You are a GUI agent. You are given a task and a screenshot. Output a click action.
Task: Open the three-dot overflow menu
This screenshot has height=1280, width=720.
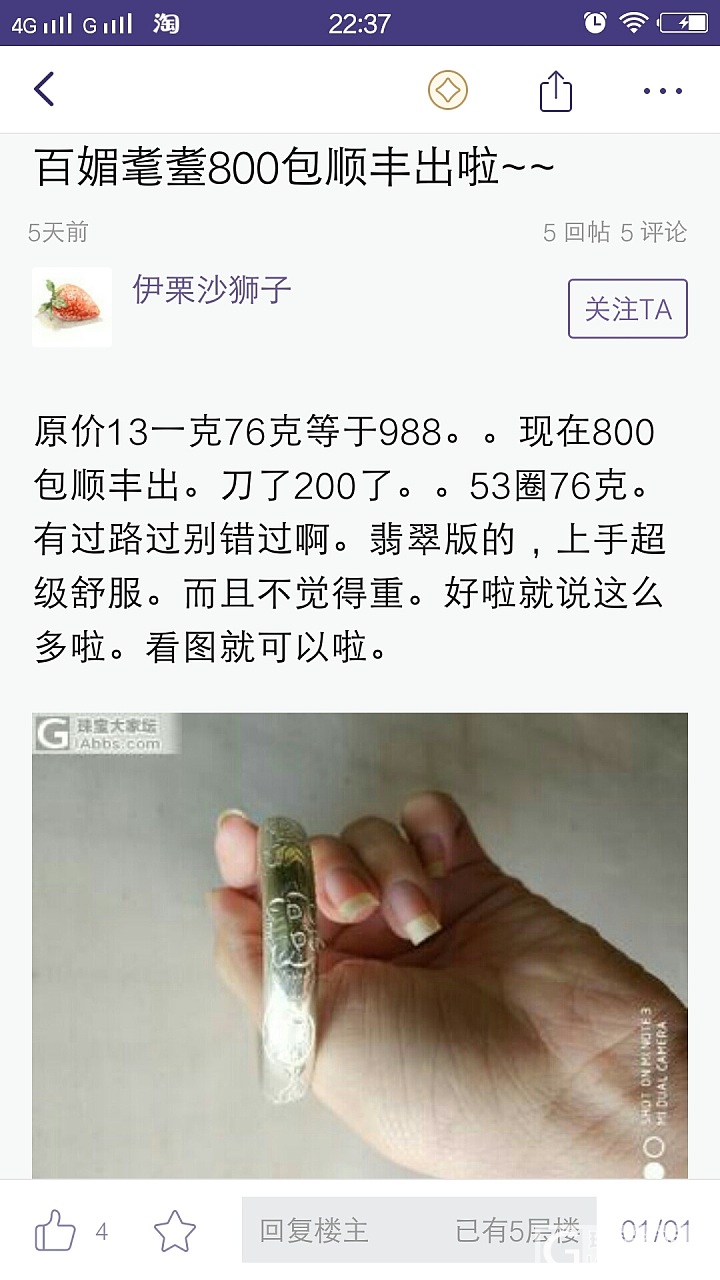click(662, 91)
